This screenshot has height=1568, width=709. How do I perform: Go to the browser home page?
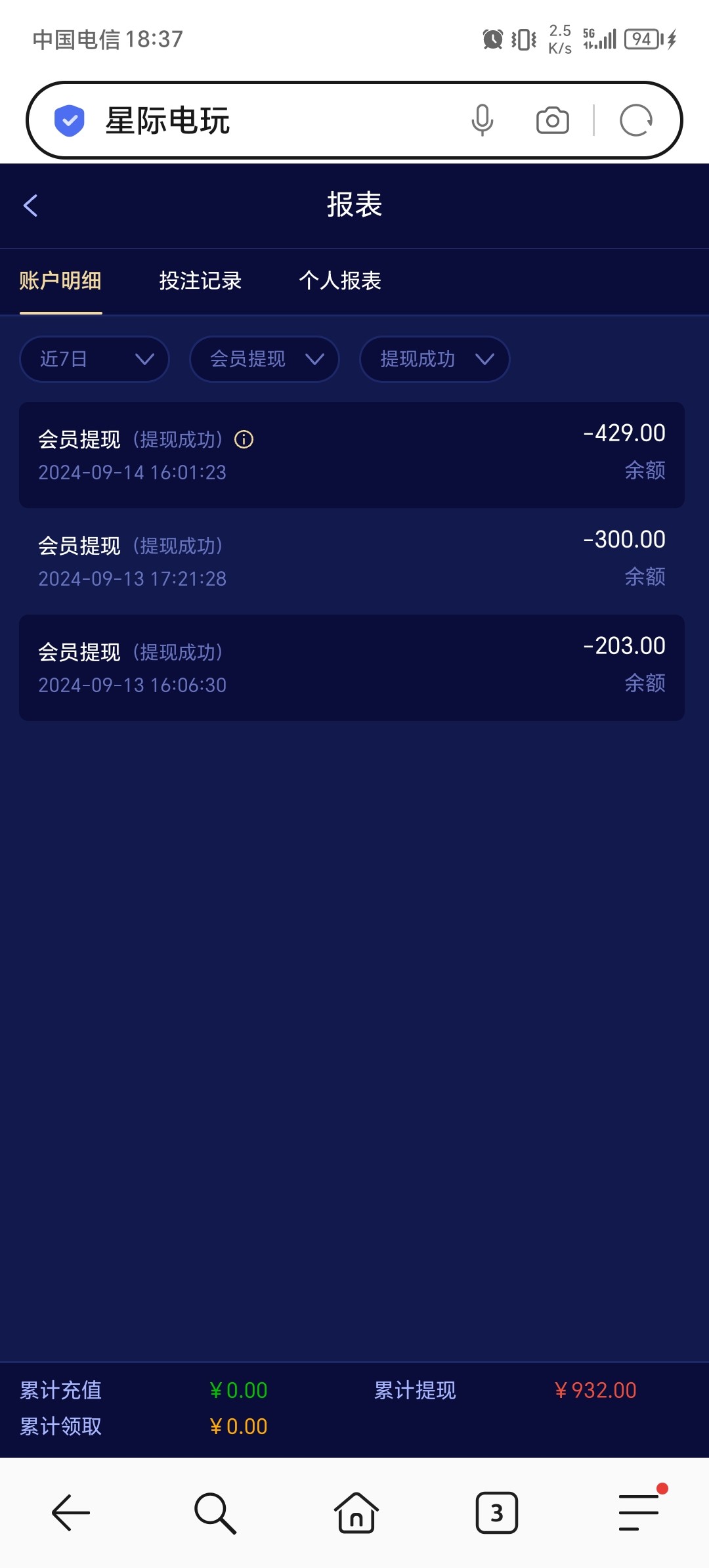point(356,1513)
